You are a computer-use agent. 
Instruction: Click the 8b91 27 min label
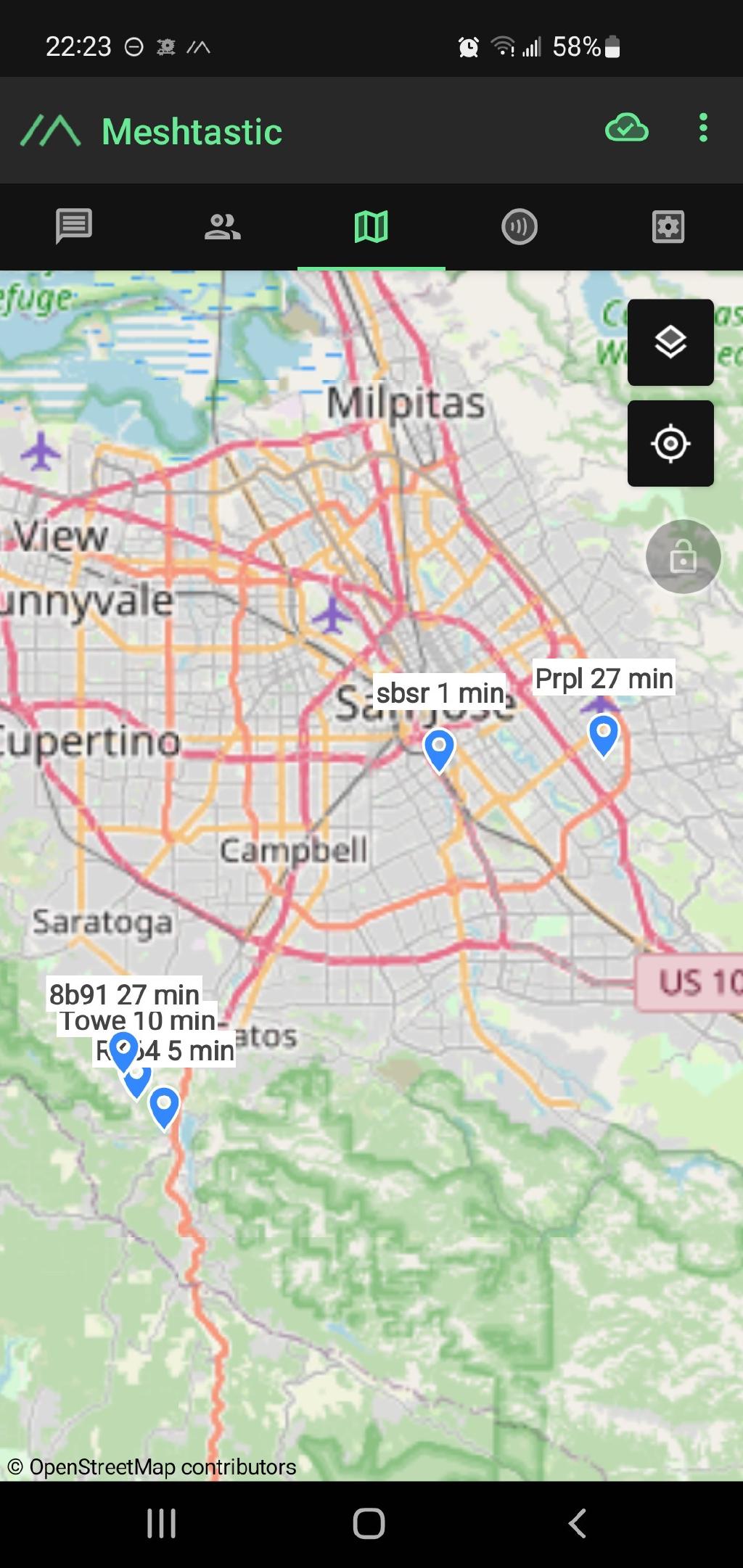click(x=125, y=994)
